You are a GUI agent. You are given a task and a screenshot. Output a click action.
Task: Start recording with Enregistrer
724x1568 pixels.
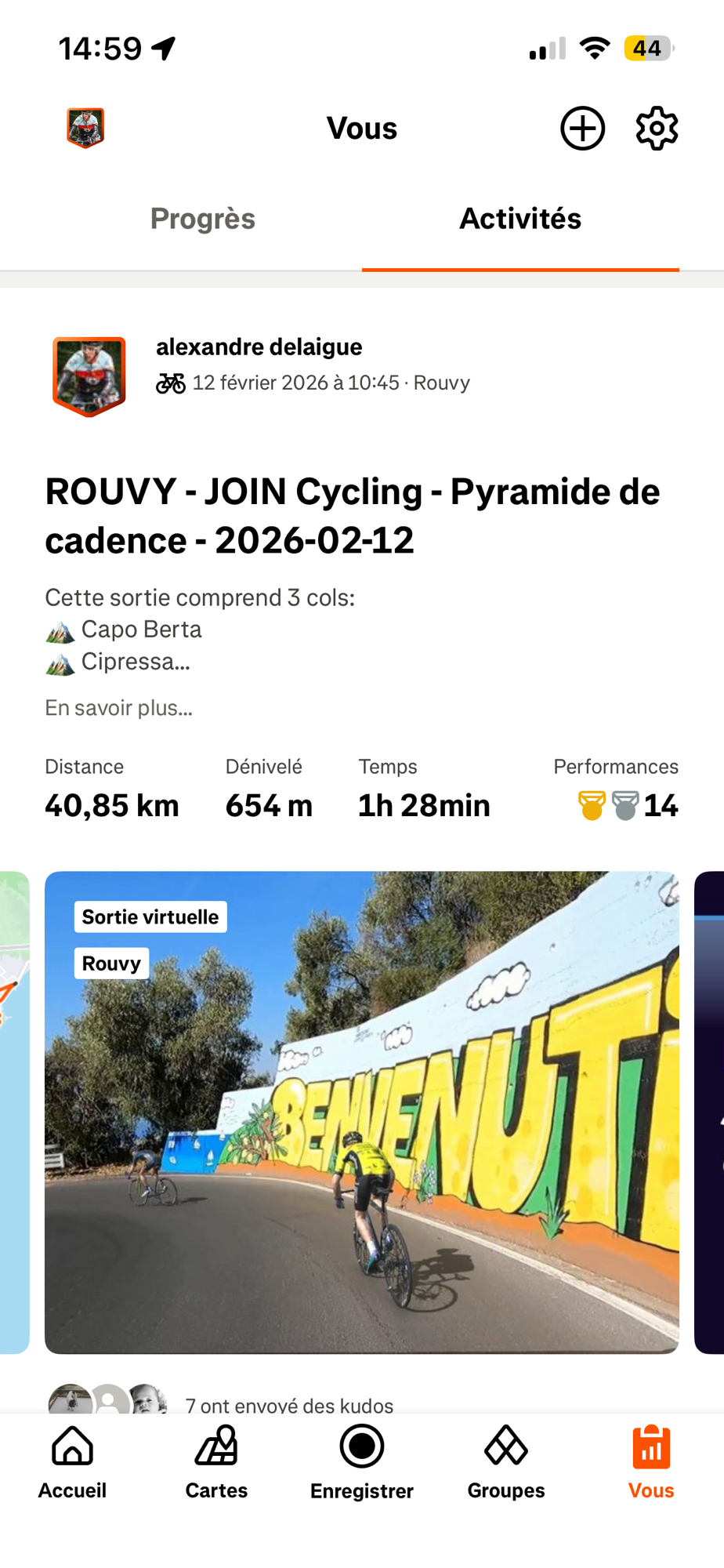click(x=362, y=1462)
